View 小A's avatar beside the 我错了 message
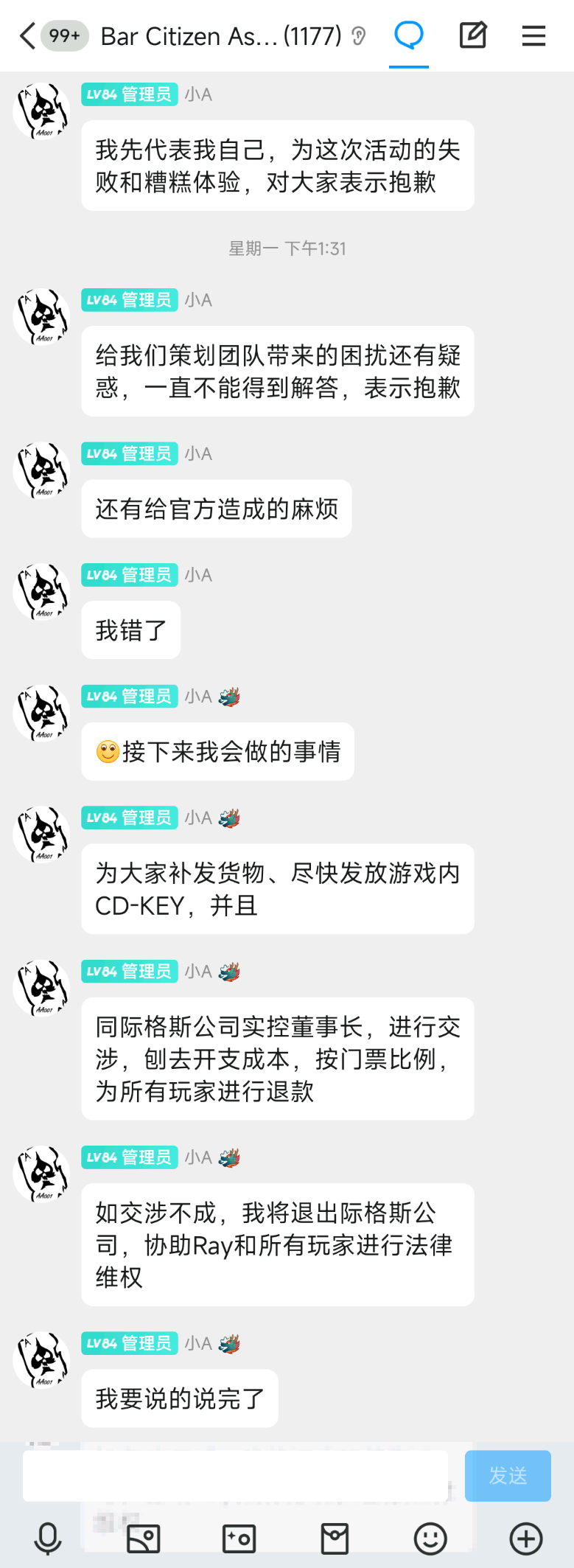574x1568 pixels. point(41,592)
